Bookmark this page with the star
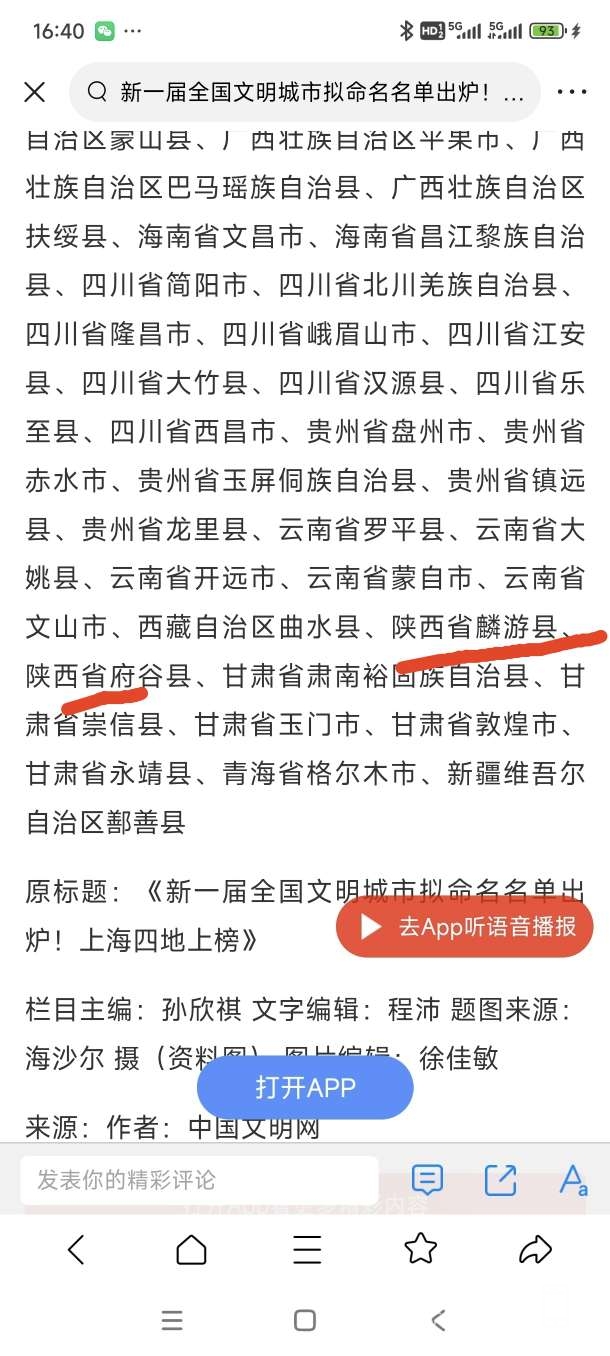The height and width of the screenshot is (1356, 610). [421, 1248]
